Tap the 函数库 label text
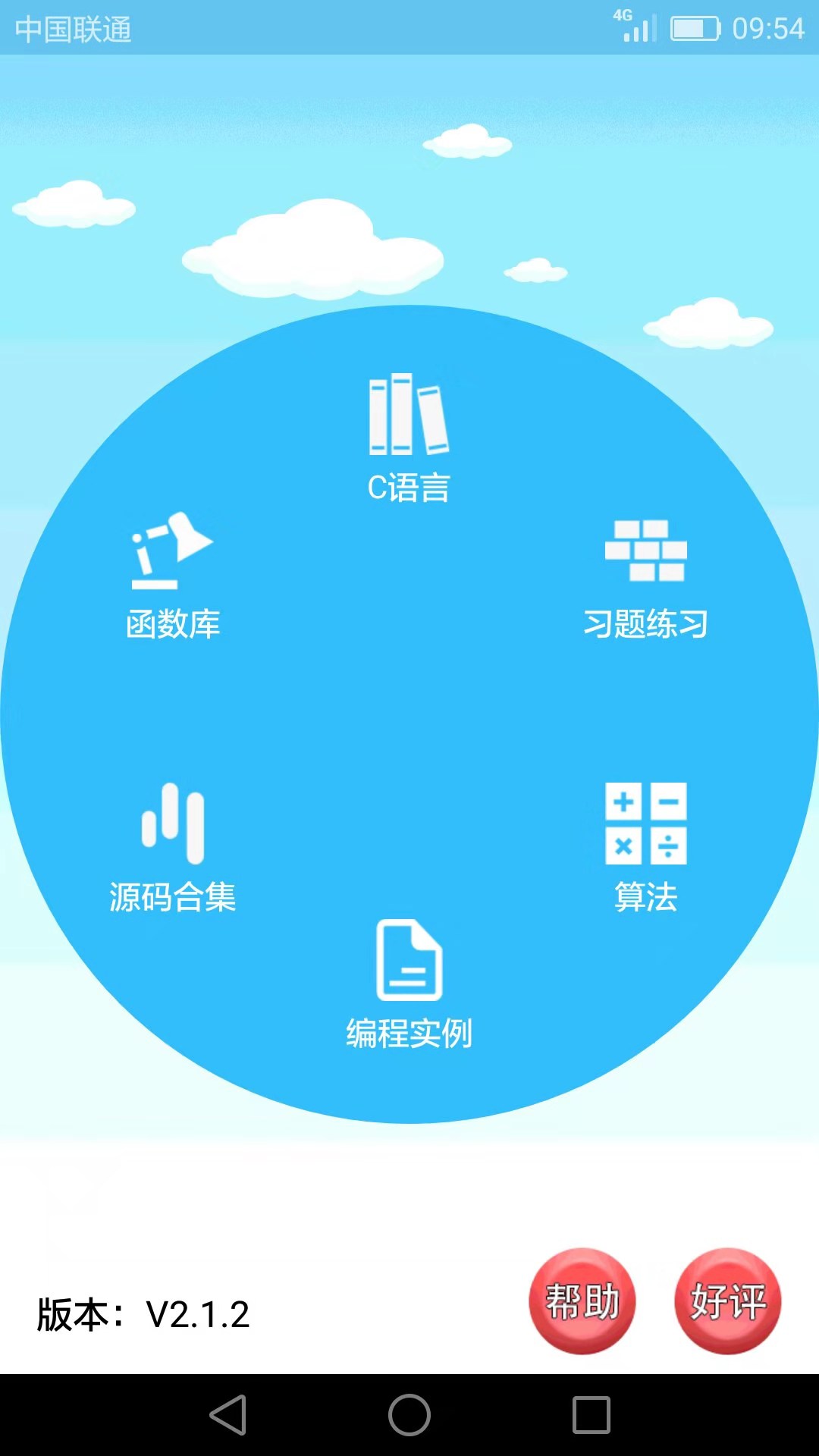819x1456 pixels. click(x=174, y=624)
